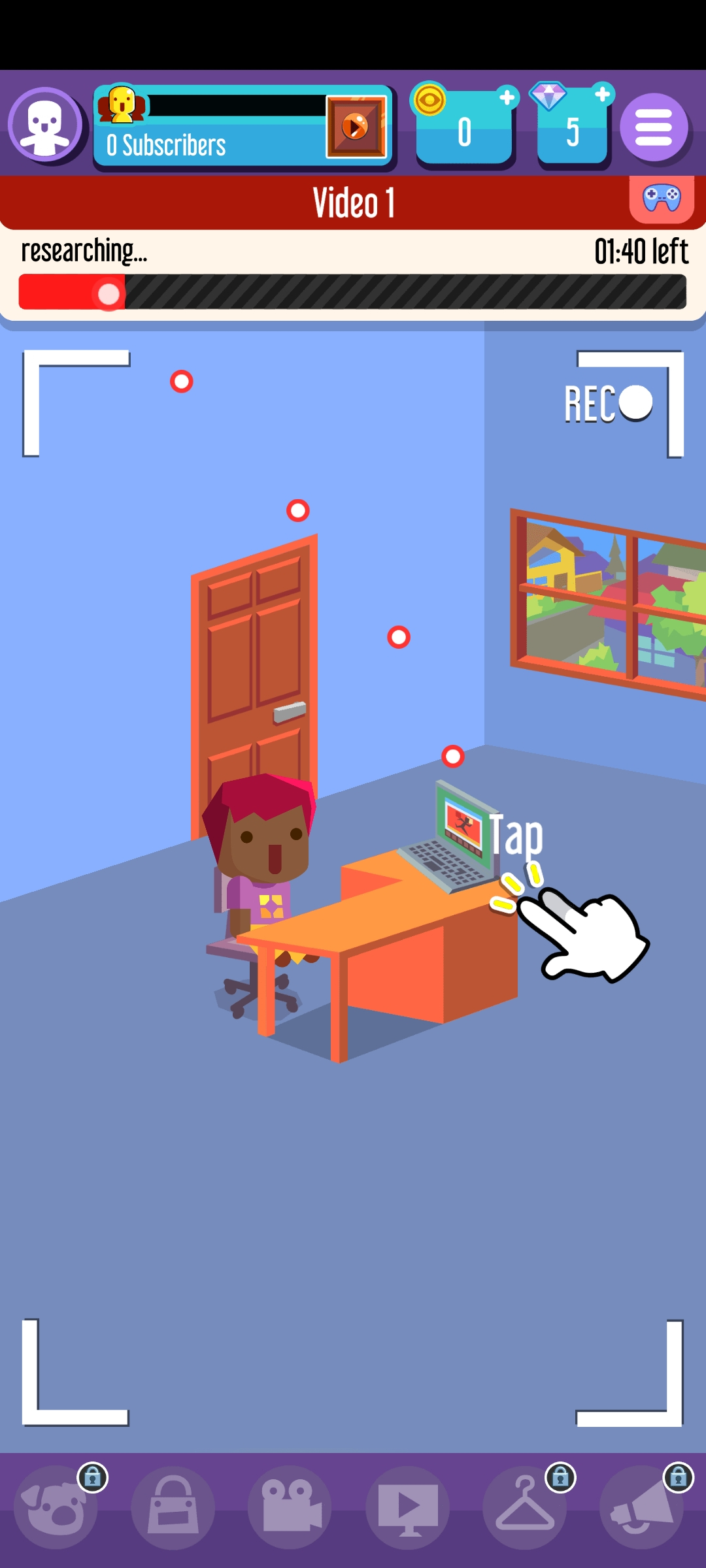Viewport: 706px width, 1568px height.
Task: Tap the gamepad icon on Video 1
Action: [x=662, y=199]
